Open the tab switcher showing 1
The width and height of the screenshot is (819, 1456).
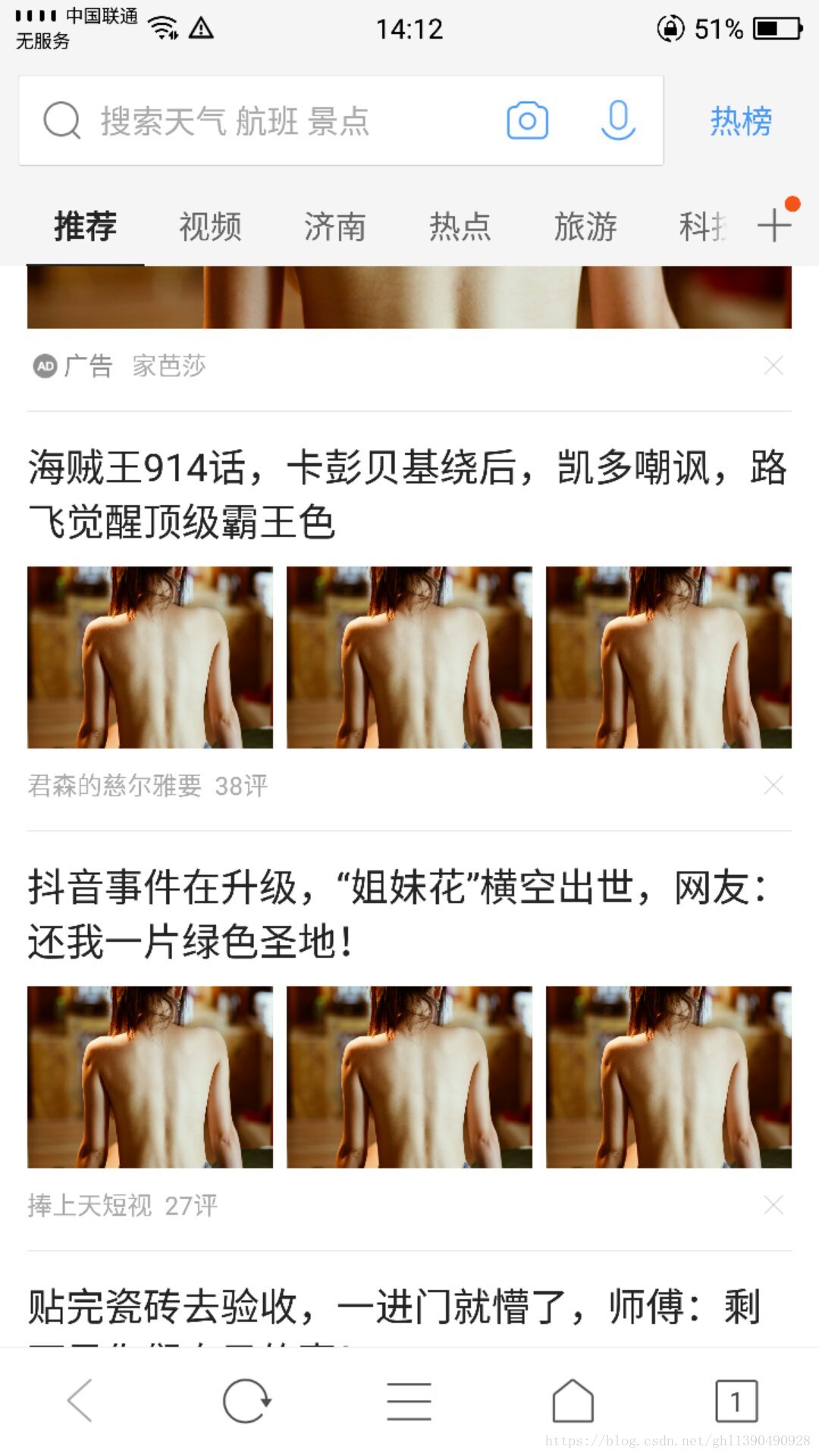736,1401
